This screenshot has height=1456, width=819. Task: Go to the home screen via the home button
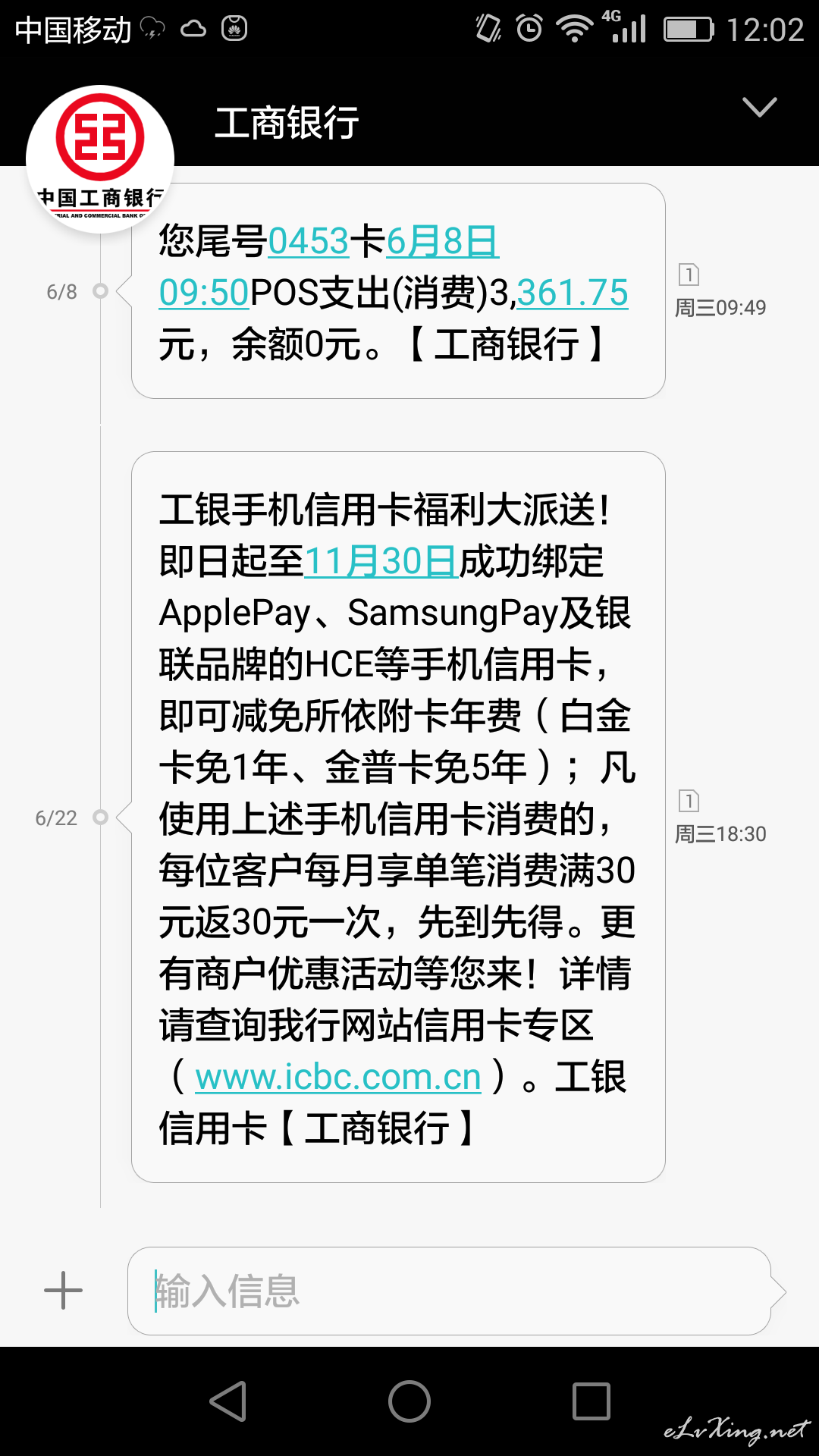[x=409, y=1401]
